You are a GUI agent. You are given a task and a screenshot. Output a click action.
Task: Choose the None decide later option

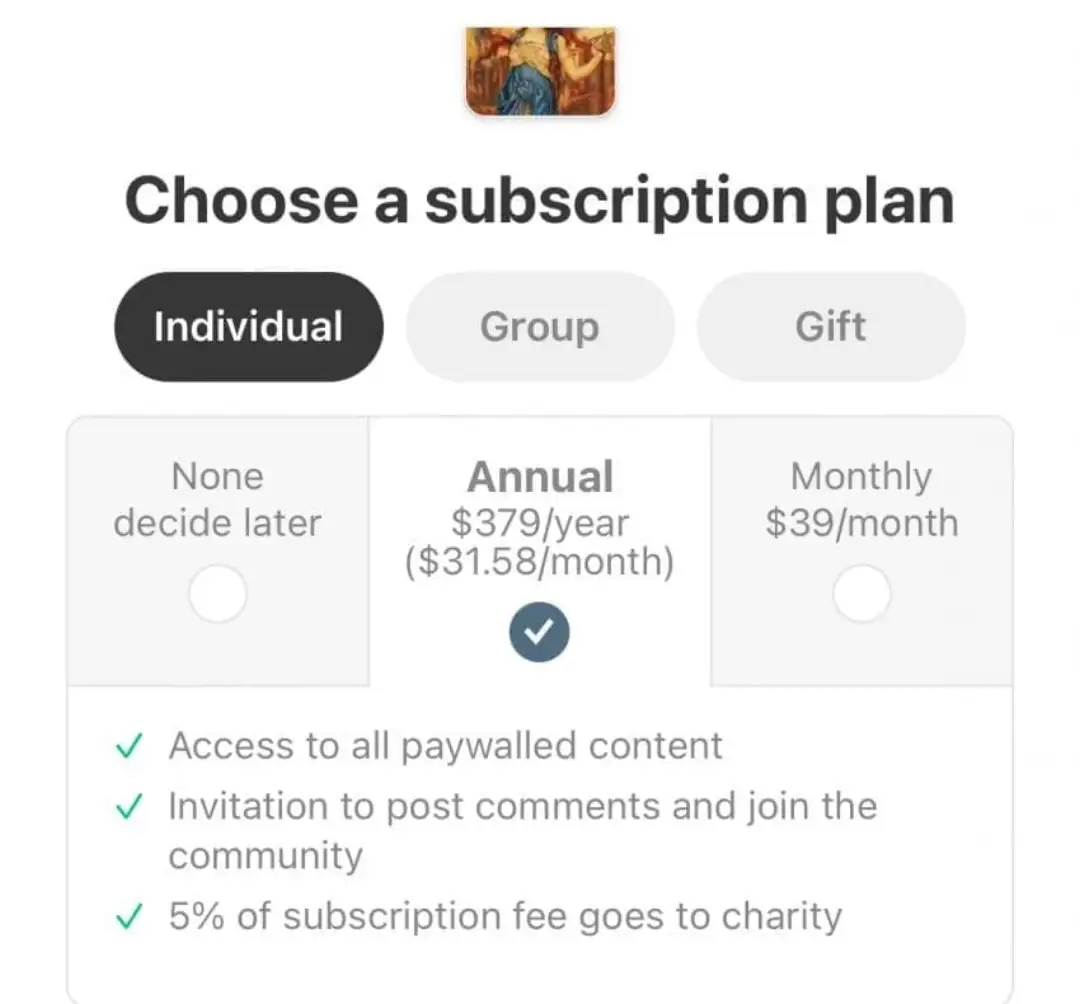(218, 593)
